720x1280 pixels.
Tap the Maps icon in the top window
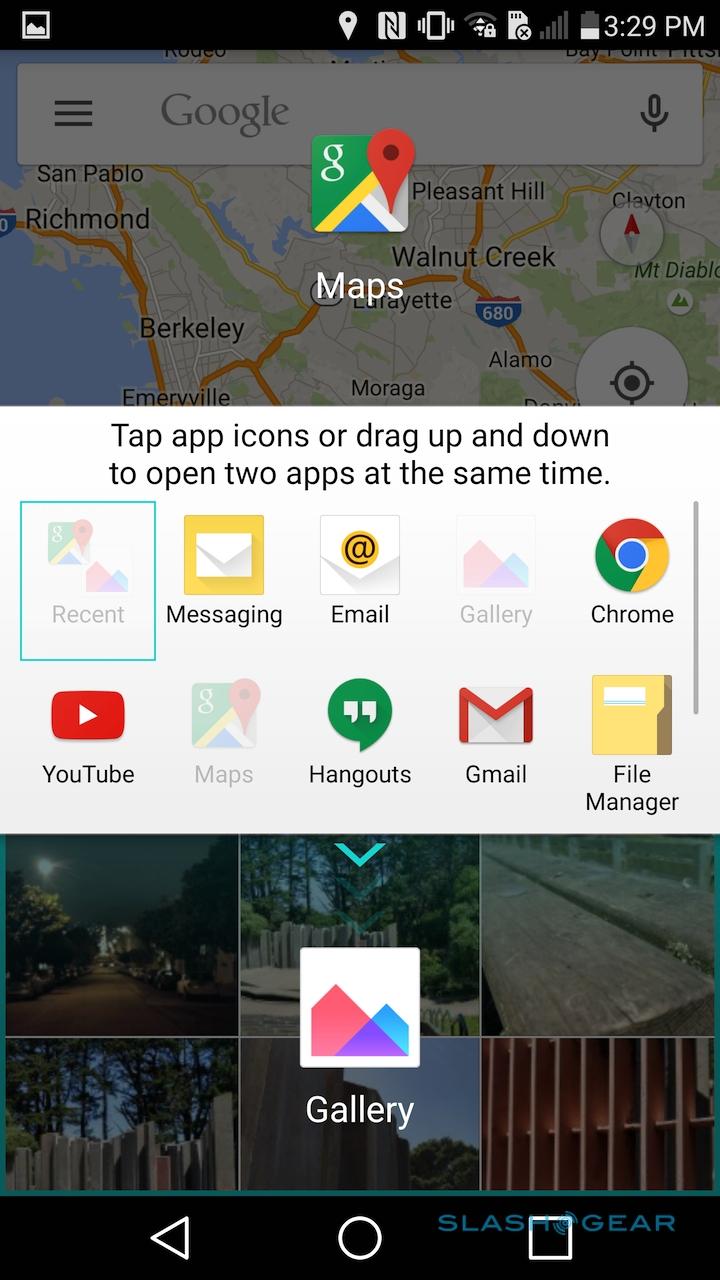tap(360, 183)
